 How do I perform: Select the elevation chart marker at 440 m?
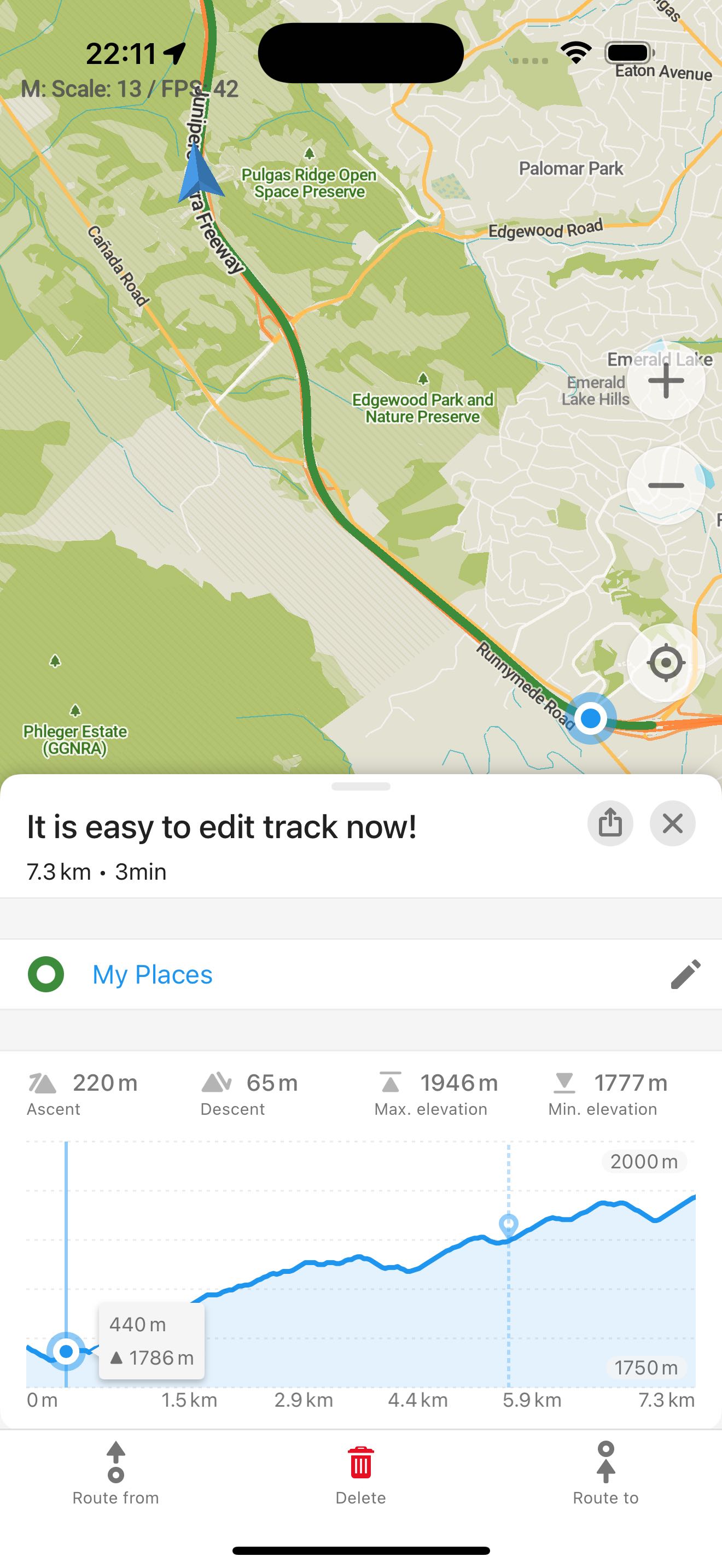coord(66,1351)
